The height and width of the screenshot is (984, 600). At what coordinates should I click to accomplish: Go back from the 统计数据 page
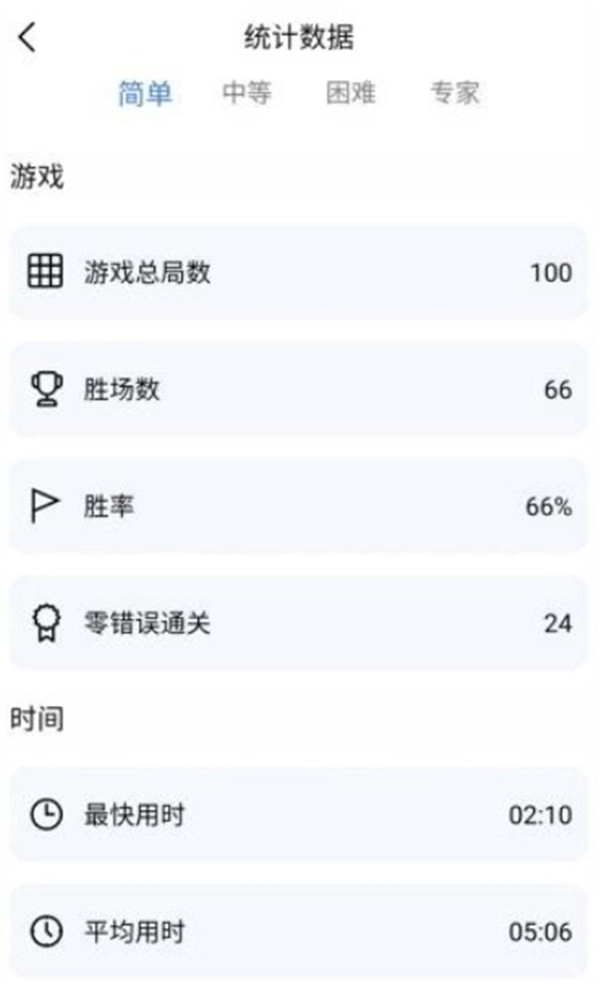click(27, 38)
